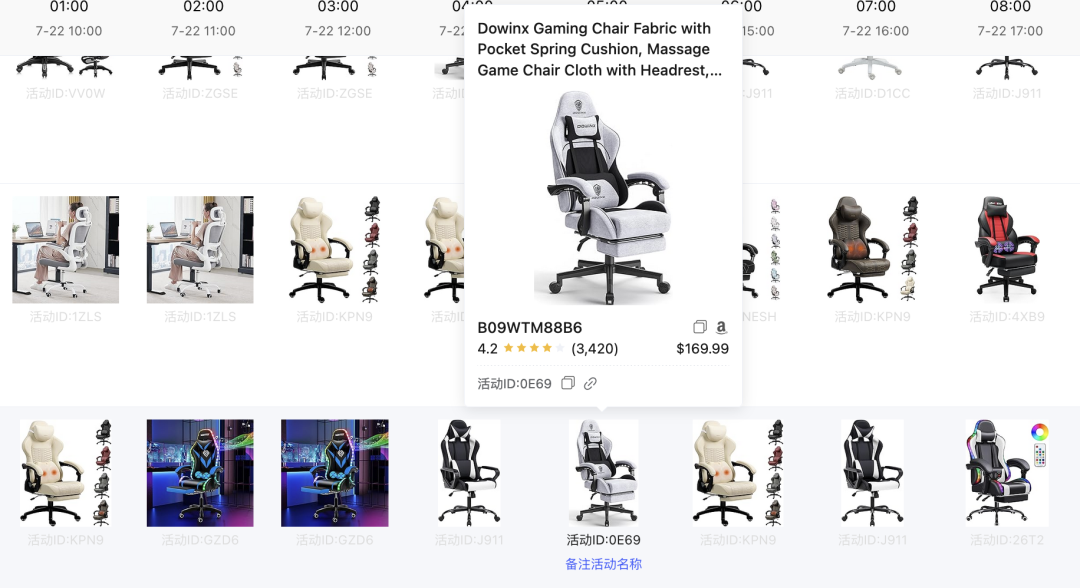Open the red chair thumbnail 活动ID:4XB9
This screenshot has height=588, width=1080.
coord(1006,249)
